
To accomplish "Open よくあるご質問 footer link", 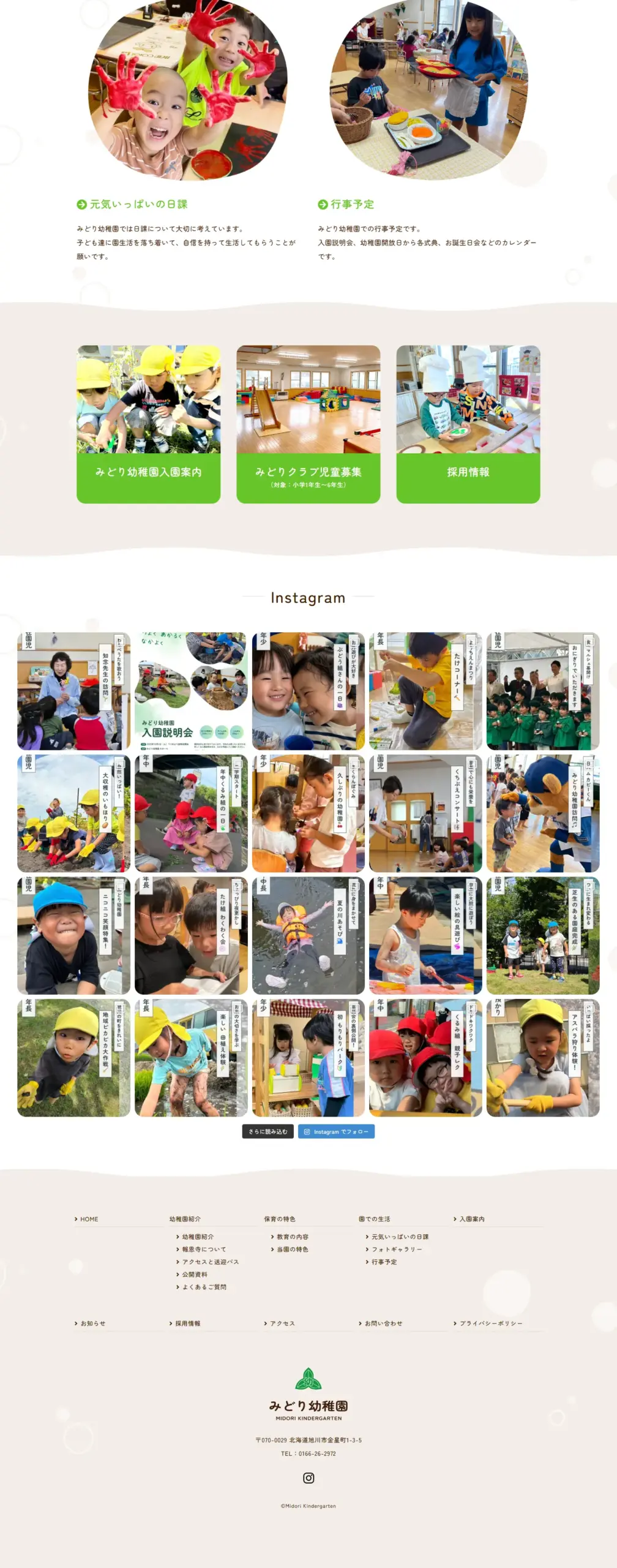I will coord(204,1287).
